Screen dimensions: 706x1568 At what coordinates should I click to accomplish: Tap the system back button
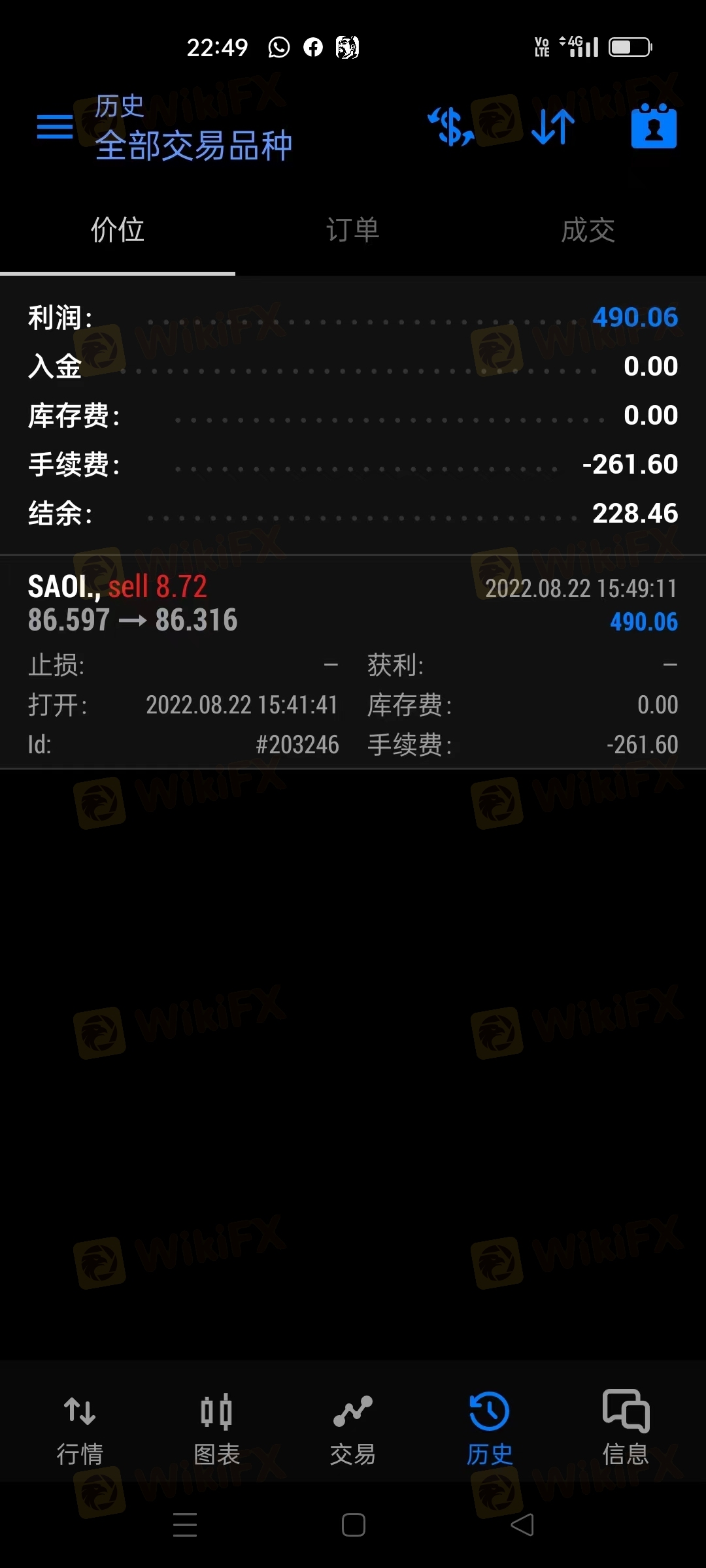click(x=522, y=1526)
